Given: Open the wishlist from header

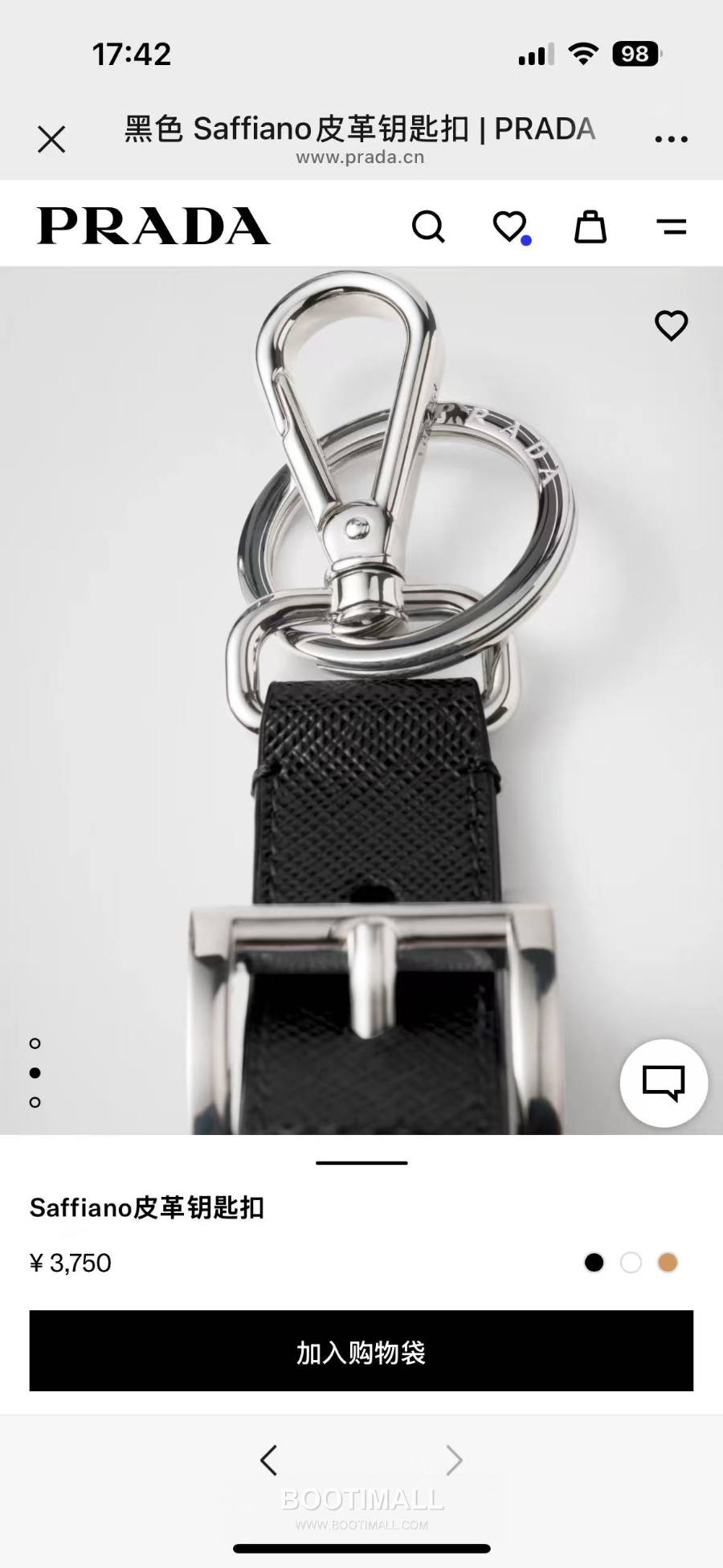Looking at the screenshot, I should tap(509, 227).
